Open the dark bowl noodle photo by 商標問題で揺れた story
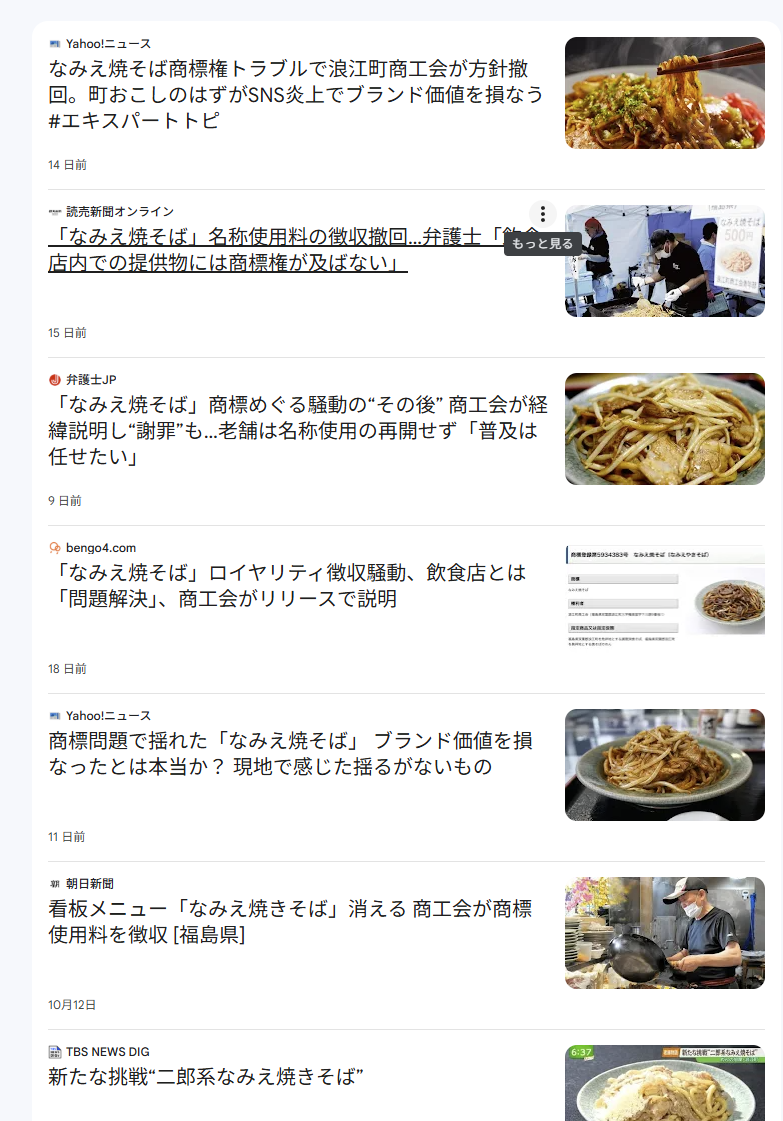Screen dimensions: 783x1121 pos(664,765)
